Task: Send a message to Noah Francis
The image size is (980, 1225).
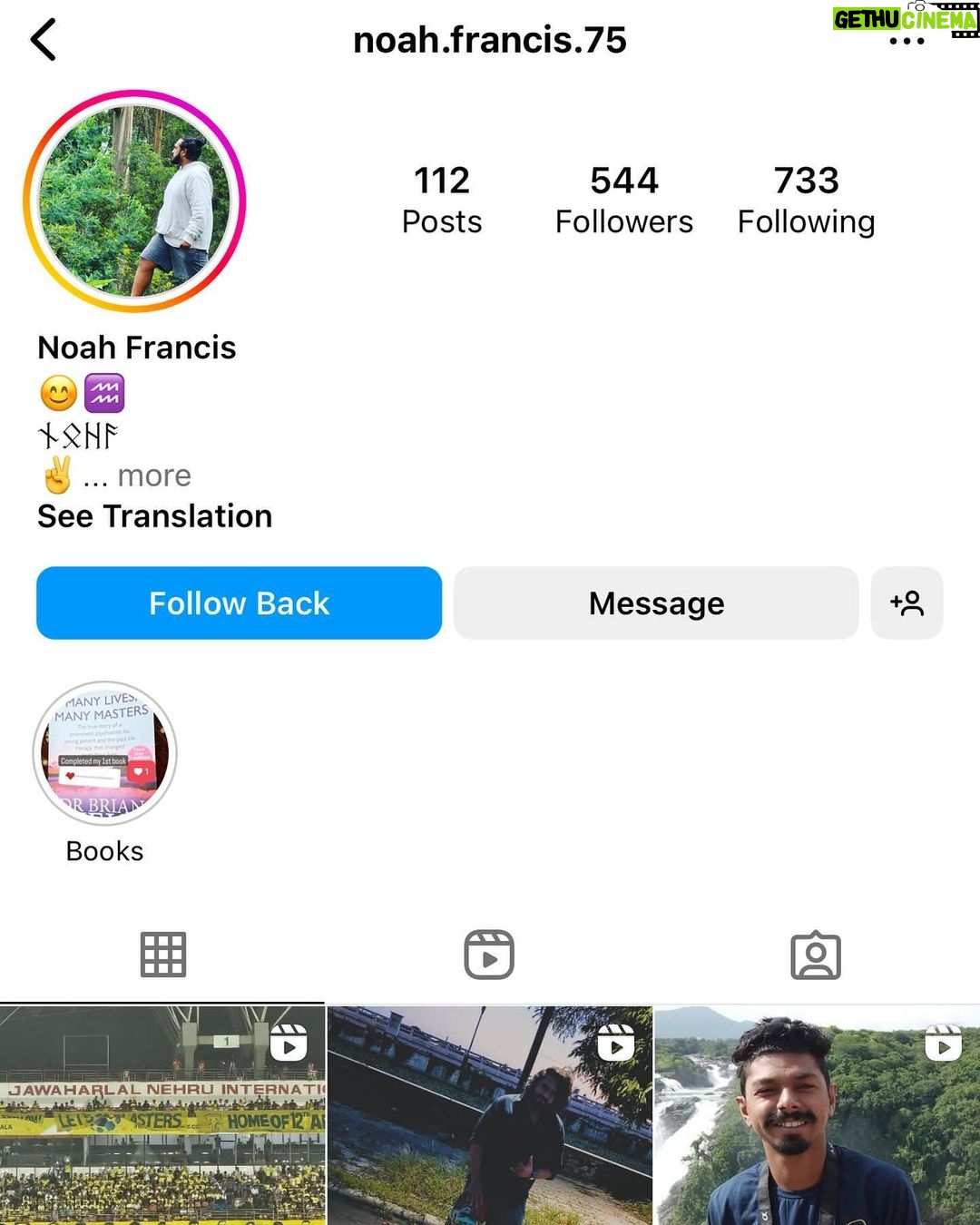Action: (x=656, y=603)
